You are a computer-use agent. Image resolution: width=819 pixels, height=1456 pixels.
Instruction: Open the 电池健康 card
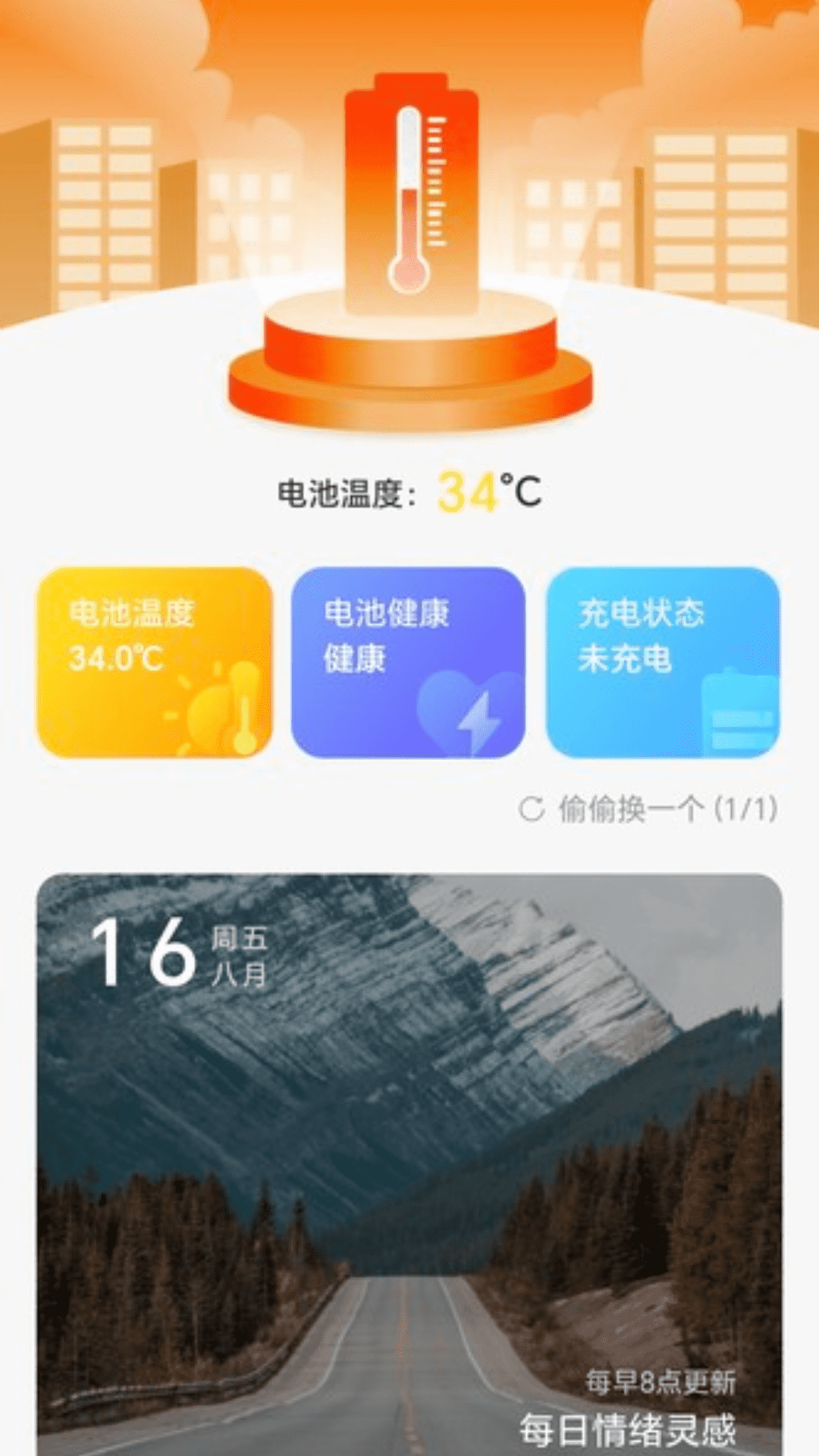tap(408, 662)
